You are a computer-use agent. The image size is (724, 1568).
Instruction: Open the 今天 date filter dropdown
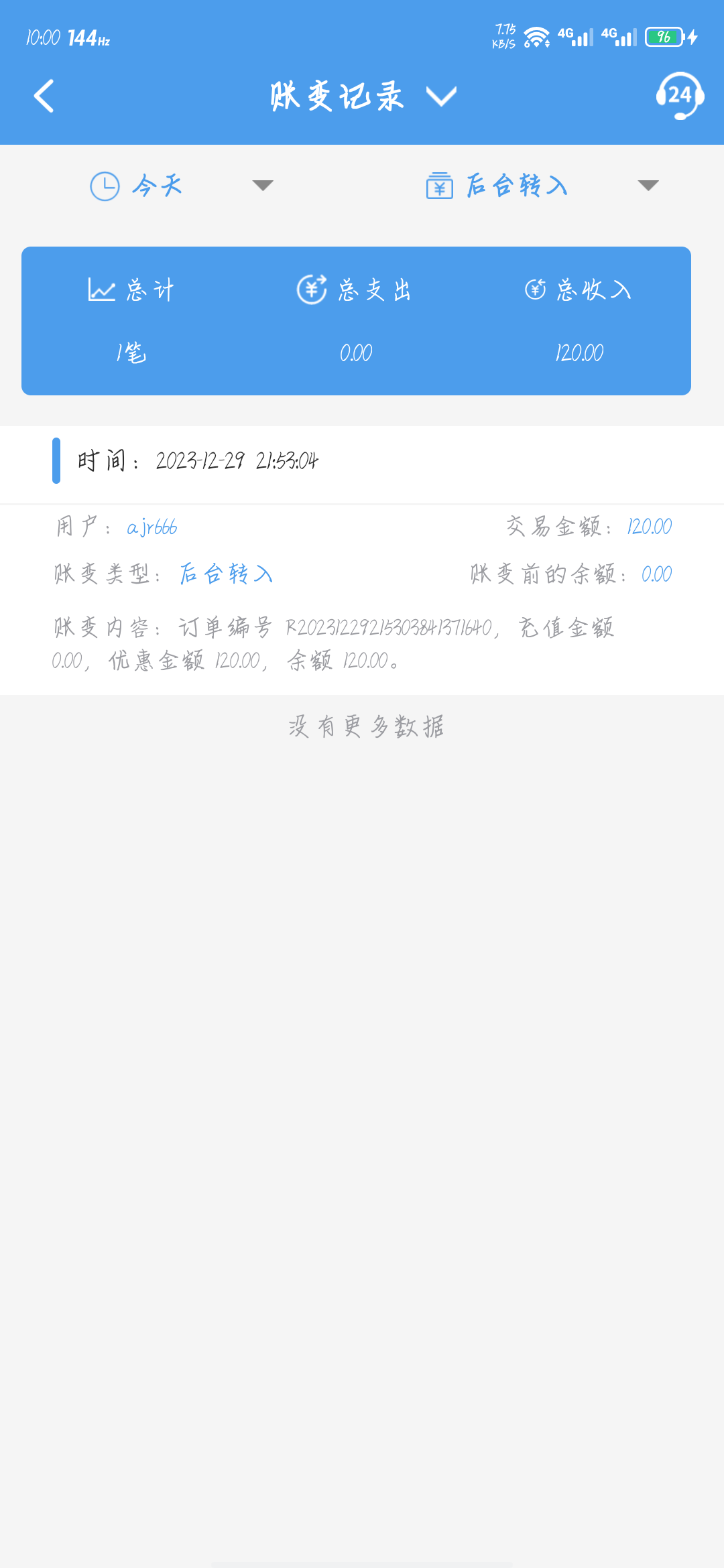pyautogui.click(x=181, y=186)
